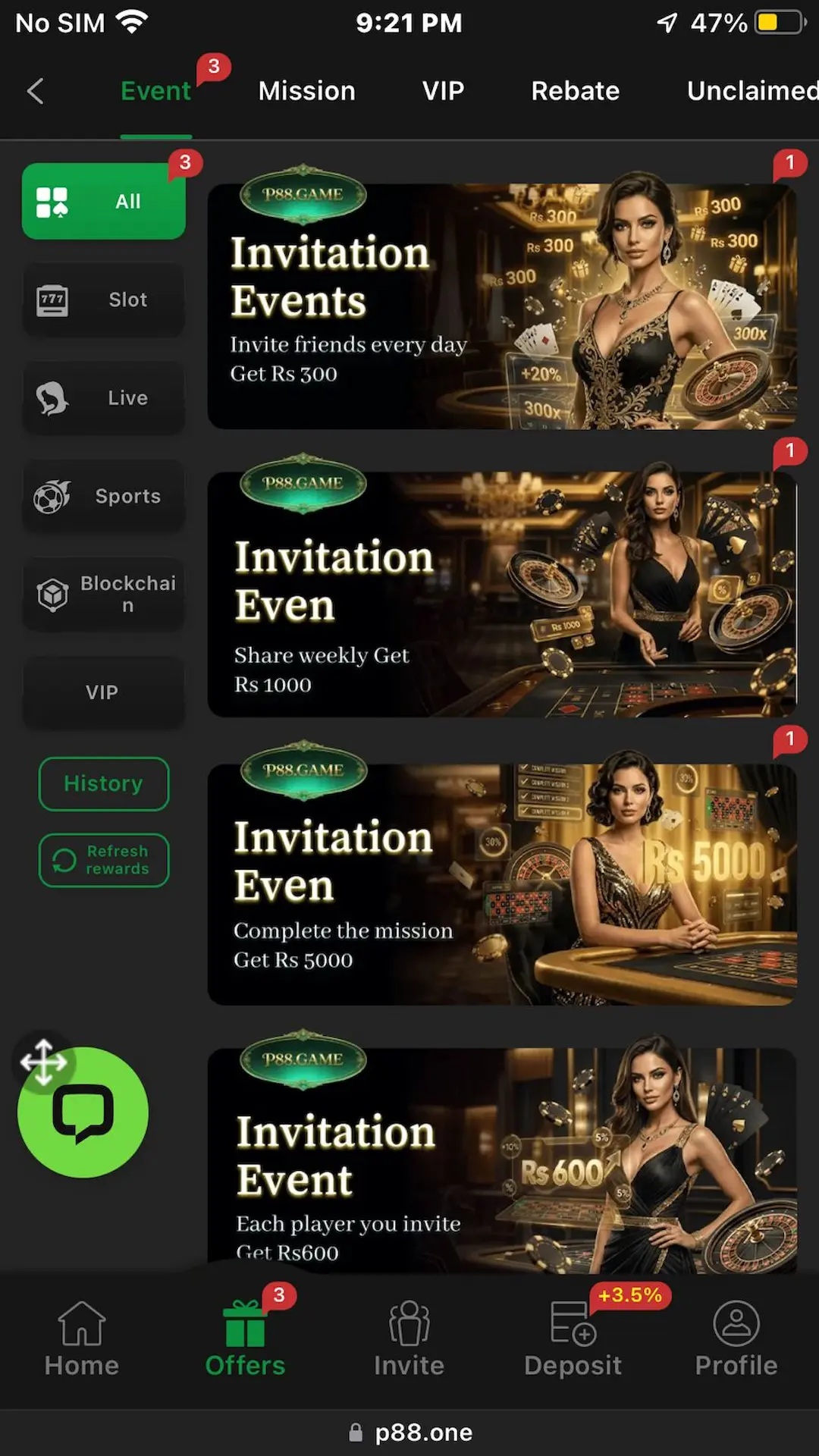Open the Unclaimed tab
The image size is (819, 1456).
pyautogui.click(x=751, y=91)
